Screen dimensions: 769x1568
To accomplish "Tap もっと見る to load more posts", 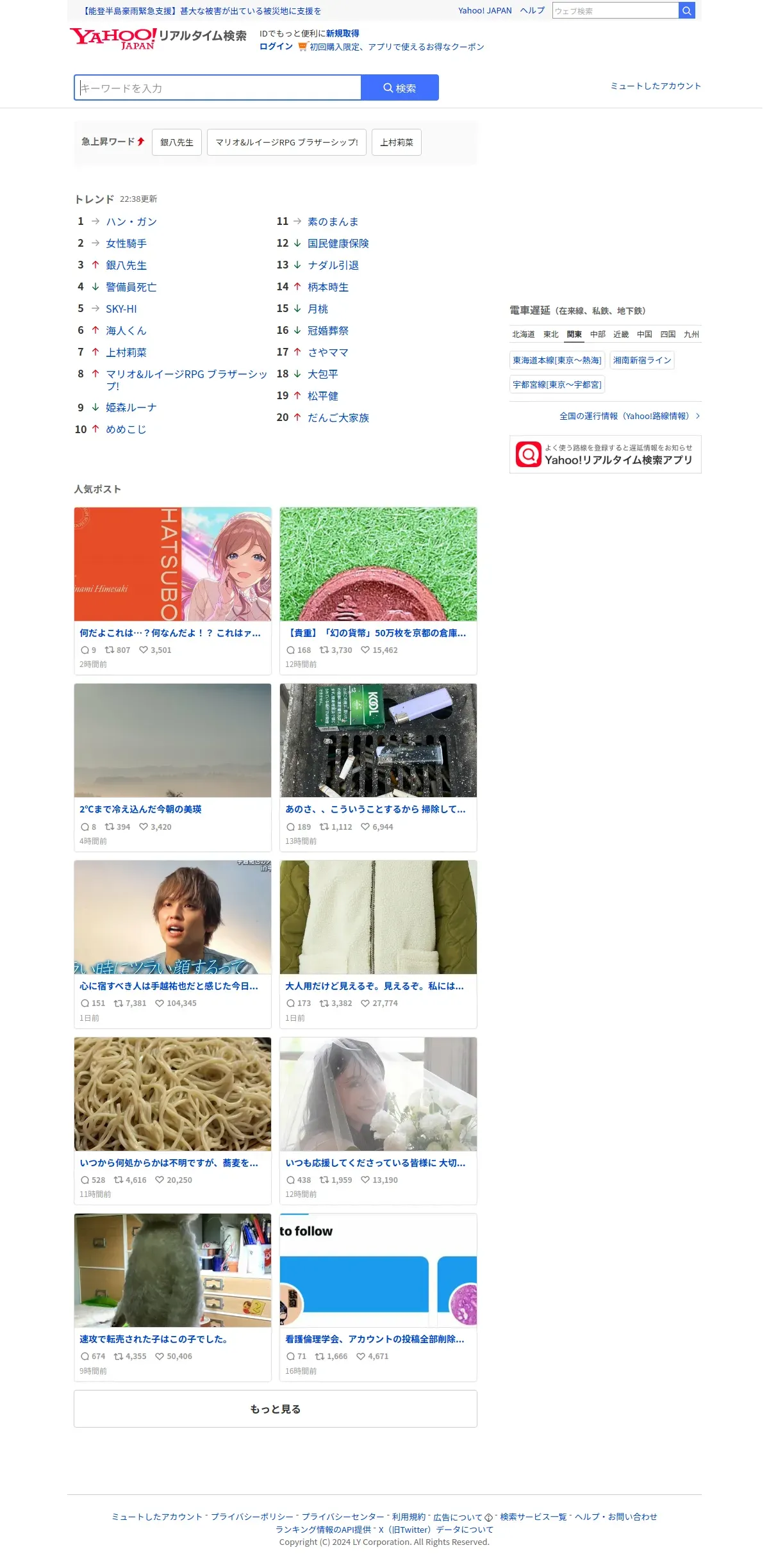I will tap(275, 1409).
